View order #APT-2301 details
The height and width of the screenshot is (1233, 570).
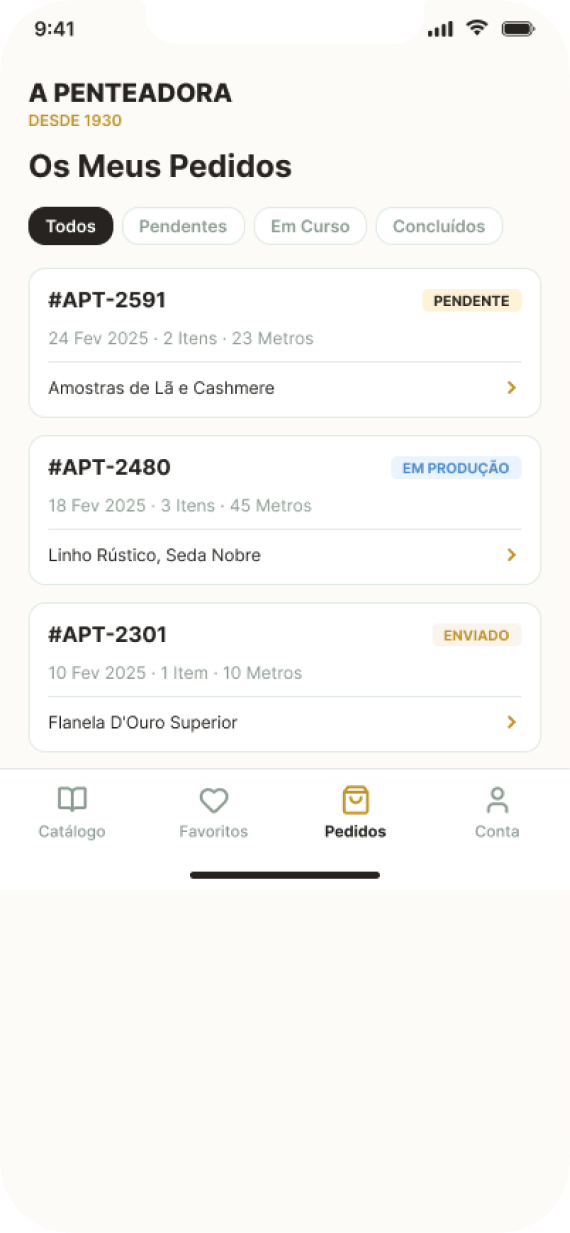(285, 677)
